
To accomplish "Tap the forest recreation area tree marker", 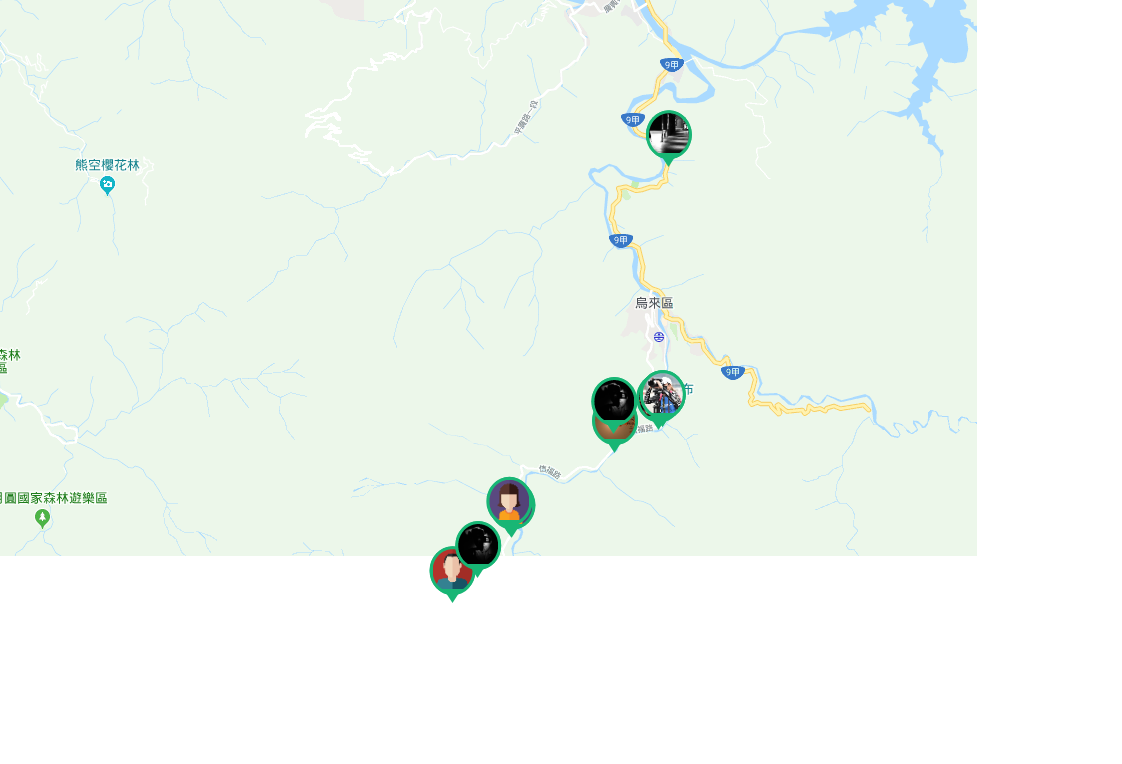I will 42,517.
